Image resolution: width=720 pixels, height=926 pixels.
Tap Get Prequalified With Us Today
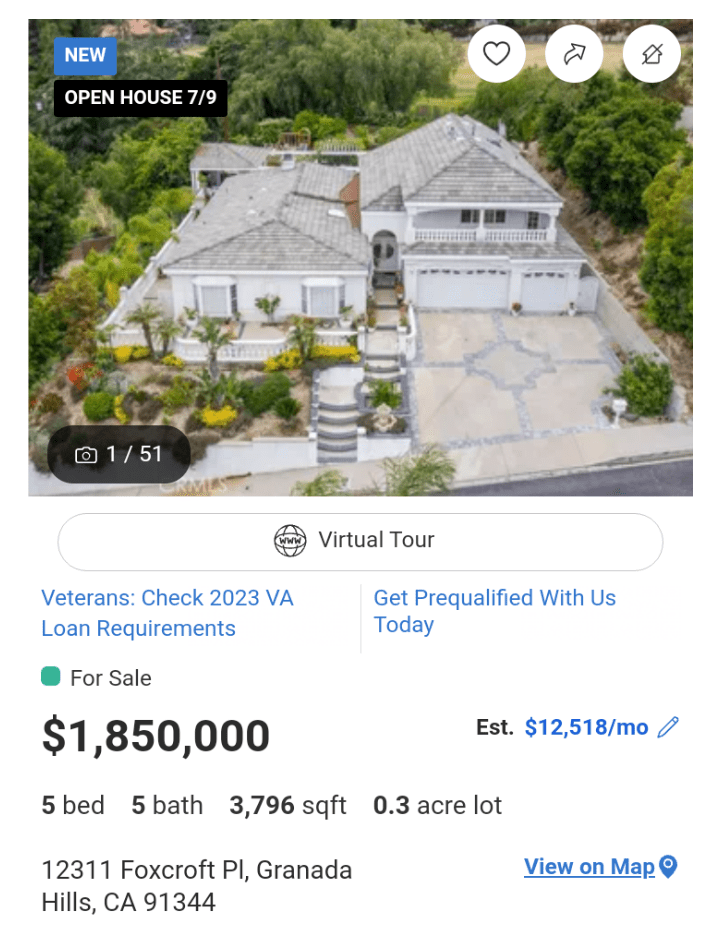pos(494,611)
